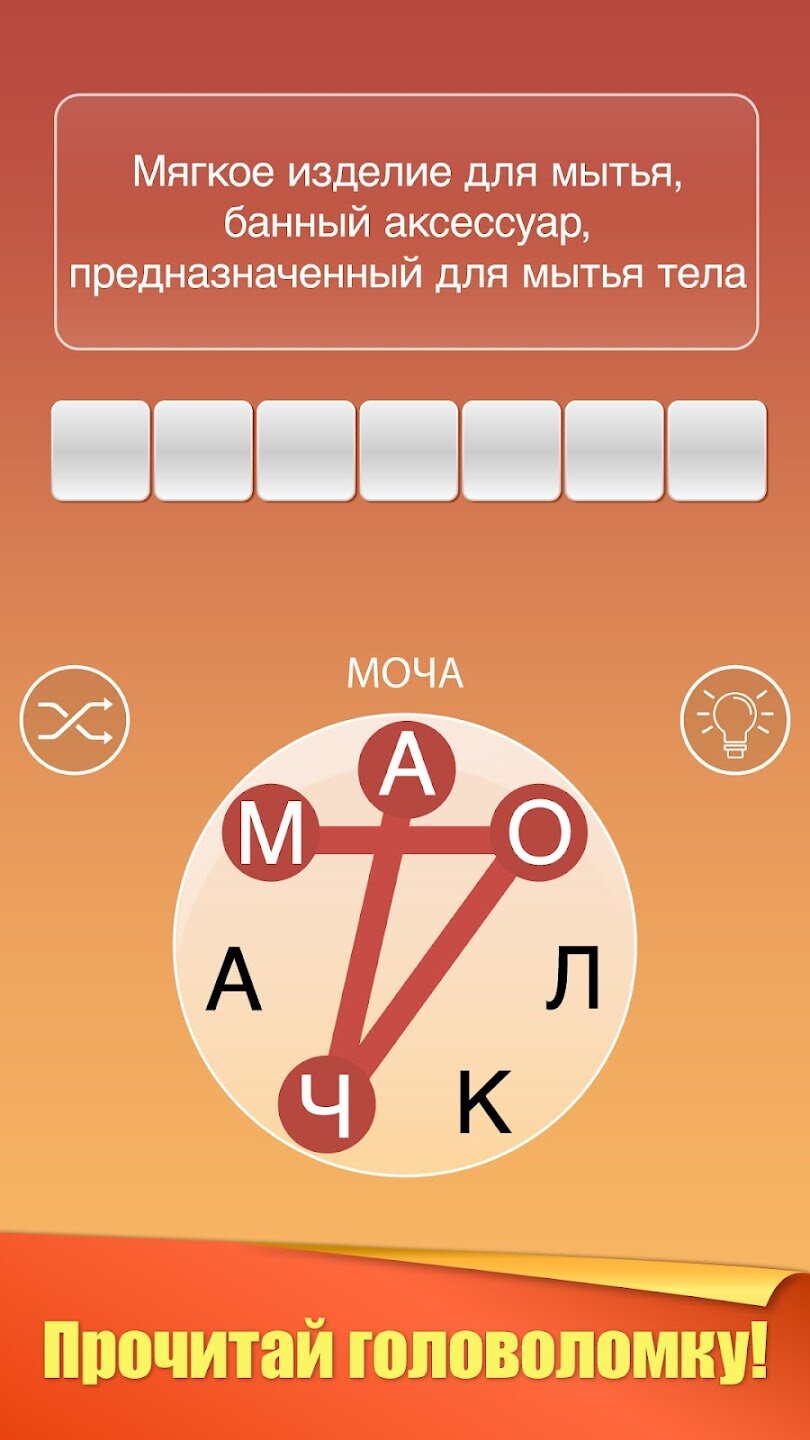The height and width of the screenshot is (1440, 810).
Task: Pick the unselected black letter А
Action: (x=234, y=983)
